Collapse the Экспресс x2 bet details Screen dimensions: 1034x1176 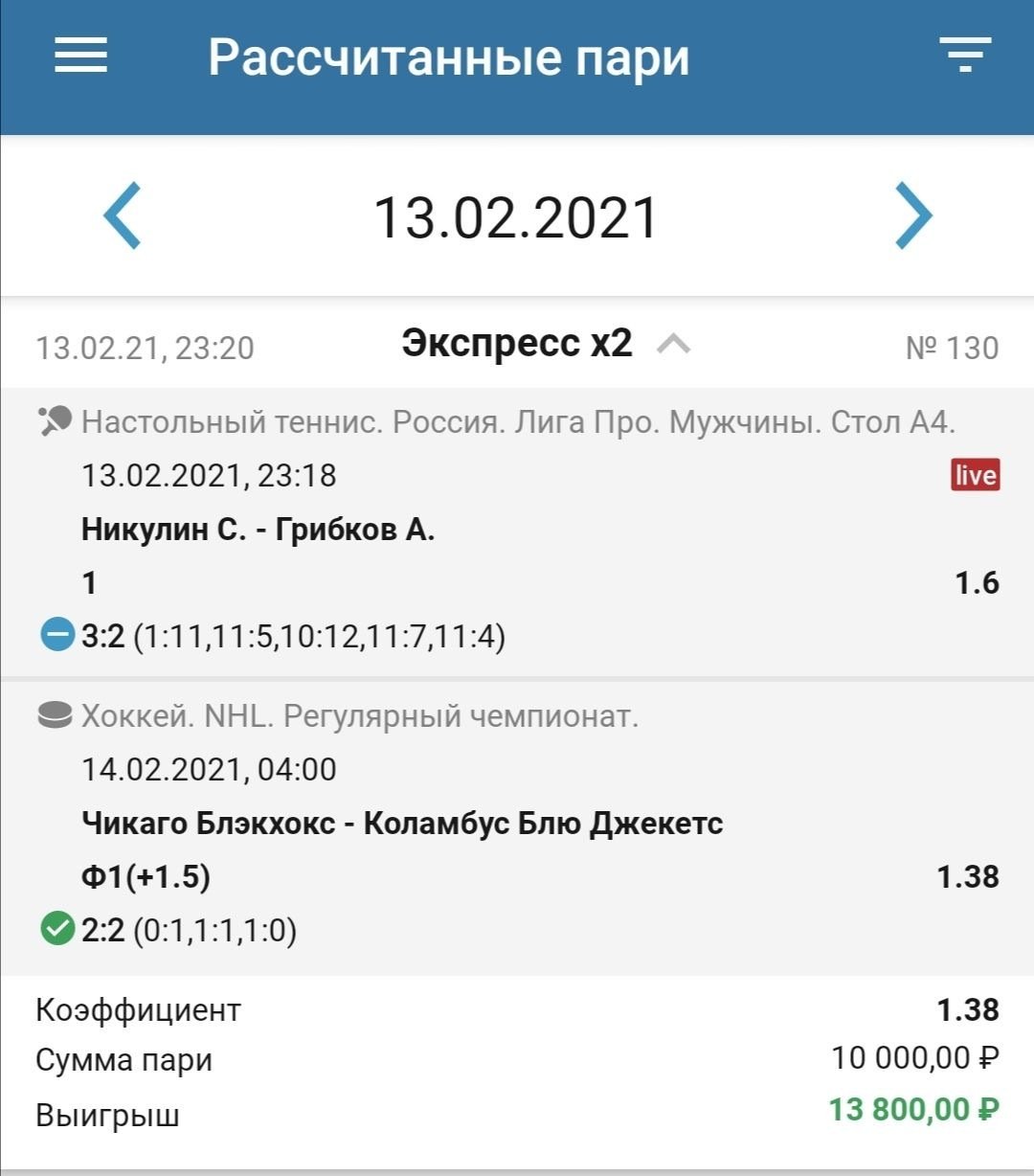point(673,344)
